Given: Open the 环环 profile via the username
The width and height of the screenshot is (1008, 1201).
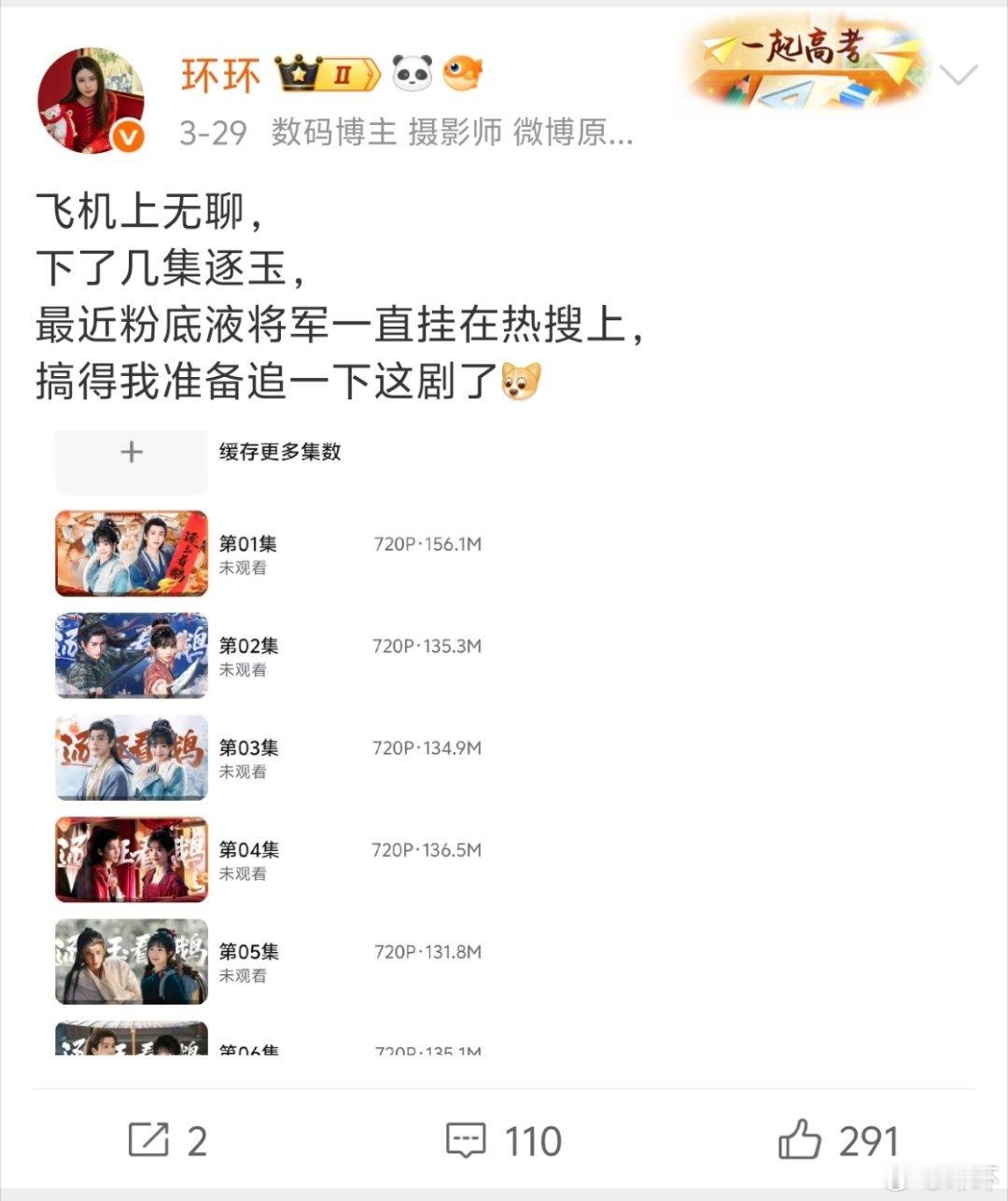Looking at the screenshot, I should pos(221,75).
